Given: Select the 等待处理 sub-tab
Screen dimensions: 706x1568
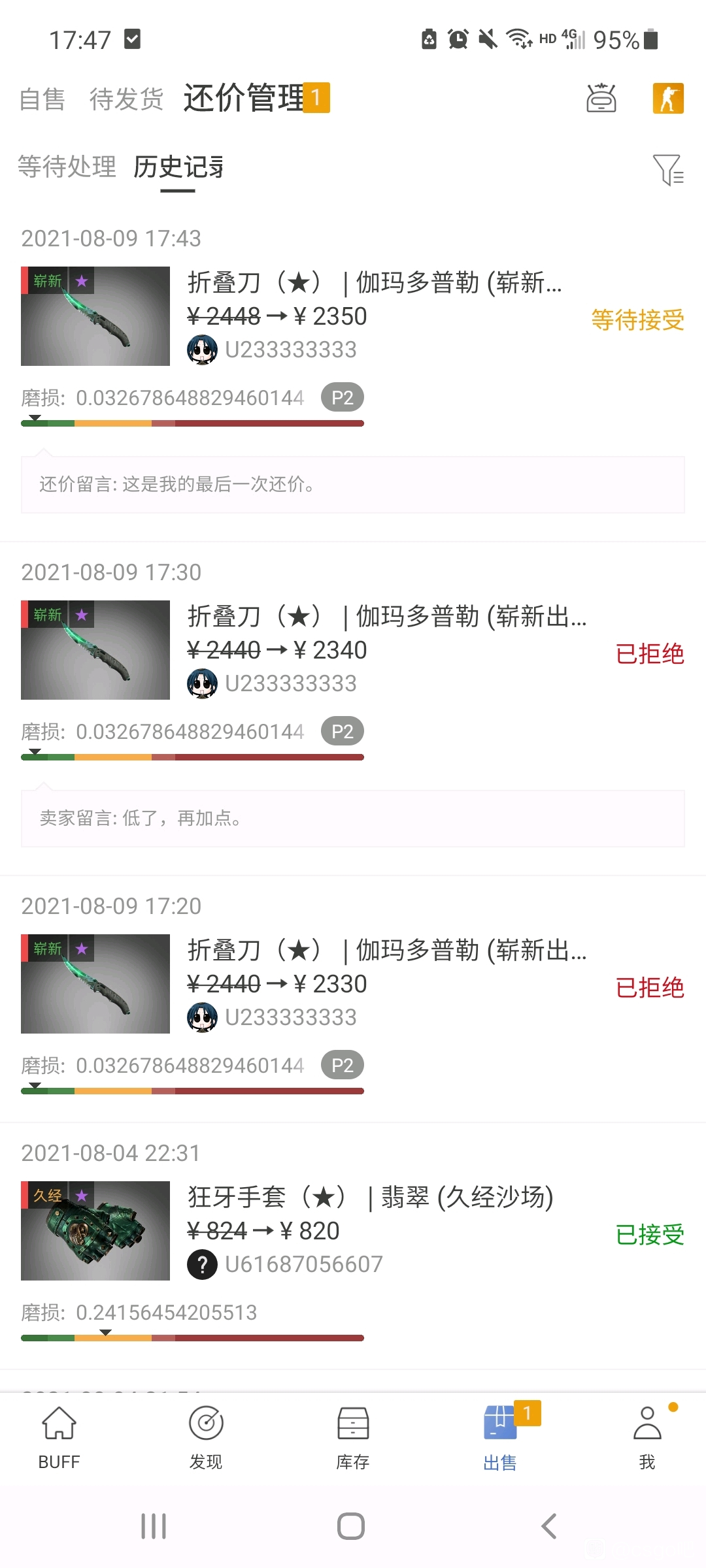Looking at the screenshot, I should pyautogui.click(x=67, y=167).
